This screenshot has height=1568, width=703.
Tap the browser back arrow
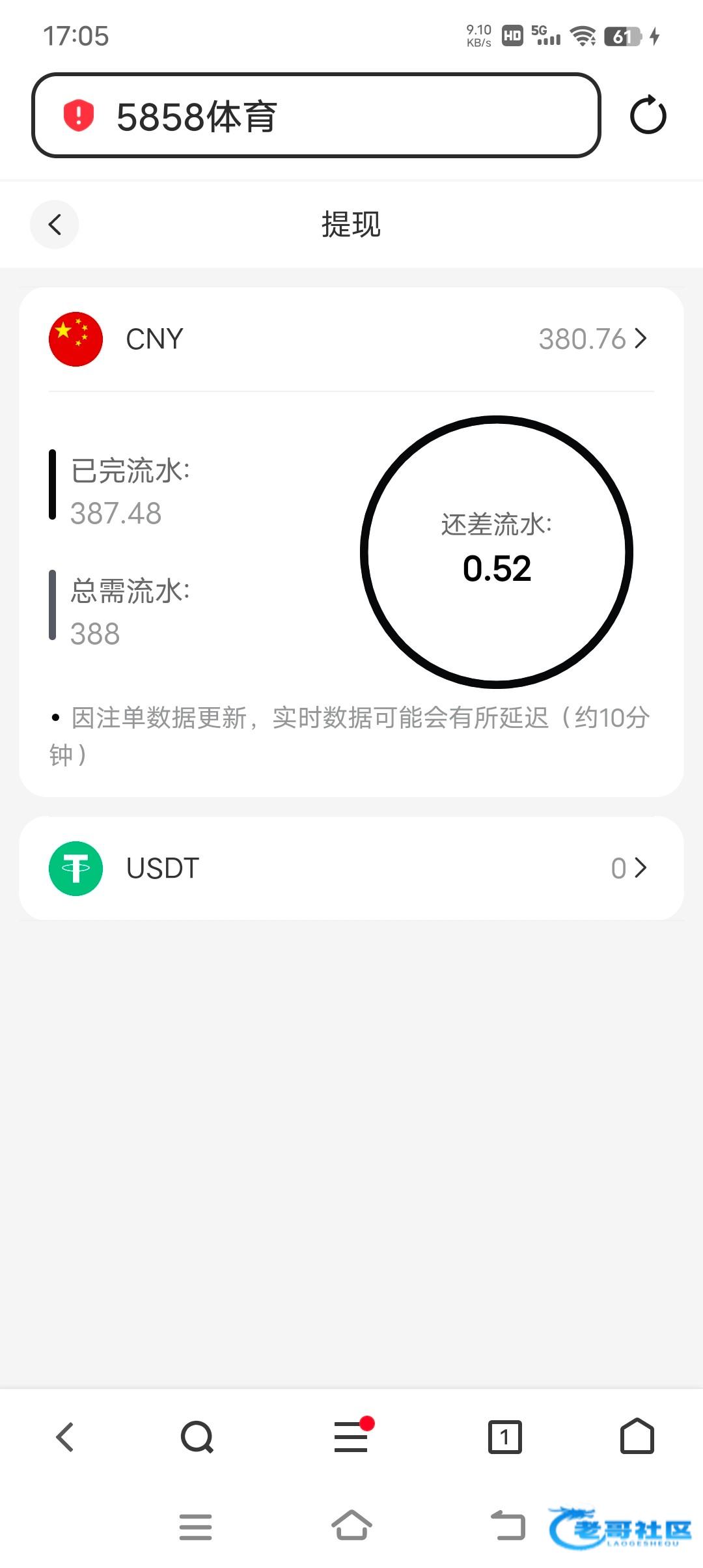(65, 1436)
